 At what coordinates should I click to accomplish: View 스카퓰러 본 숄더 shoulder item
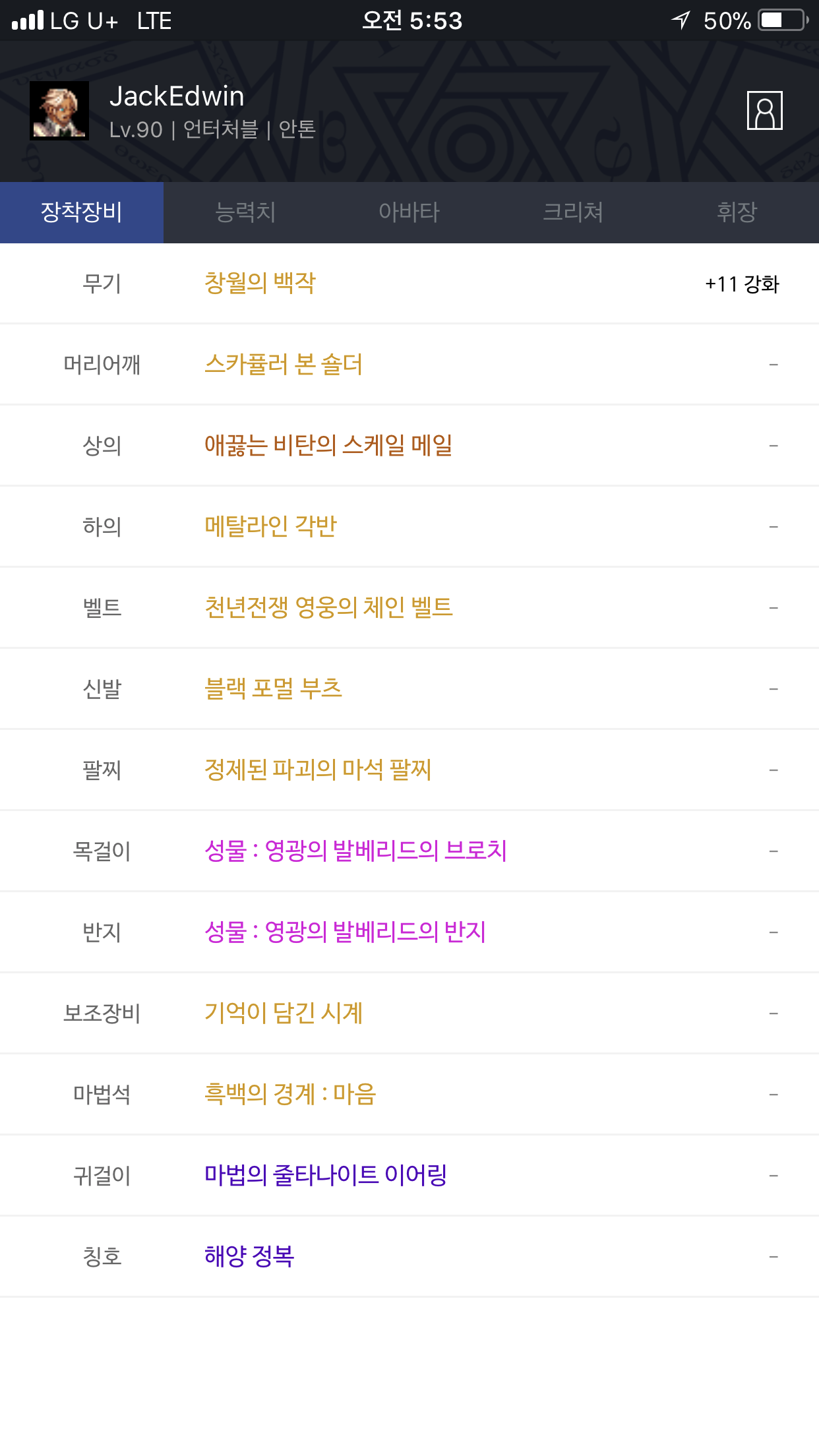[409, 365]
